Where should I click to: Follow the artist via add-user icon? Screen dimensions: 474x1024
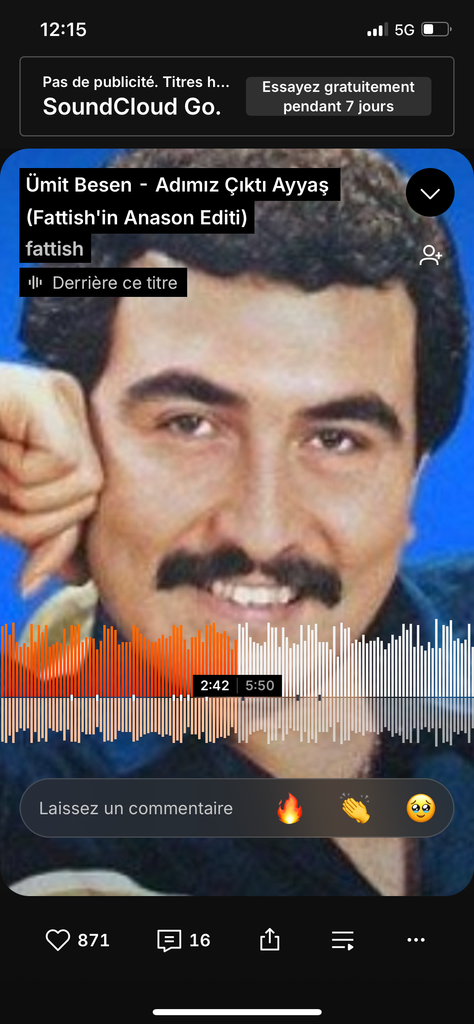tap(431, 255)
